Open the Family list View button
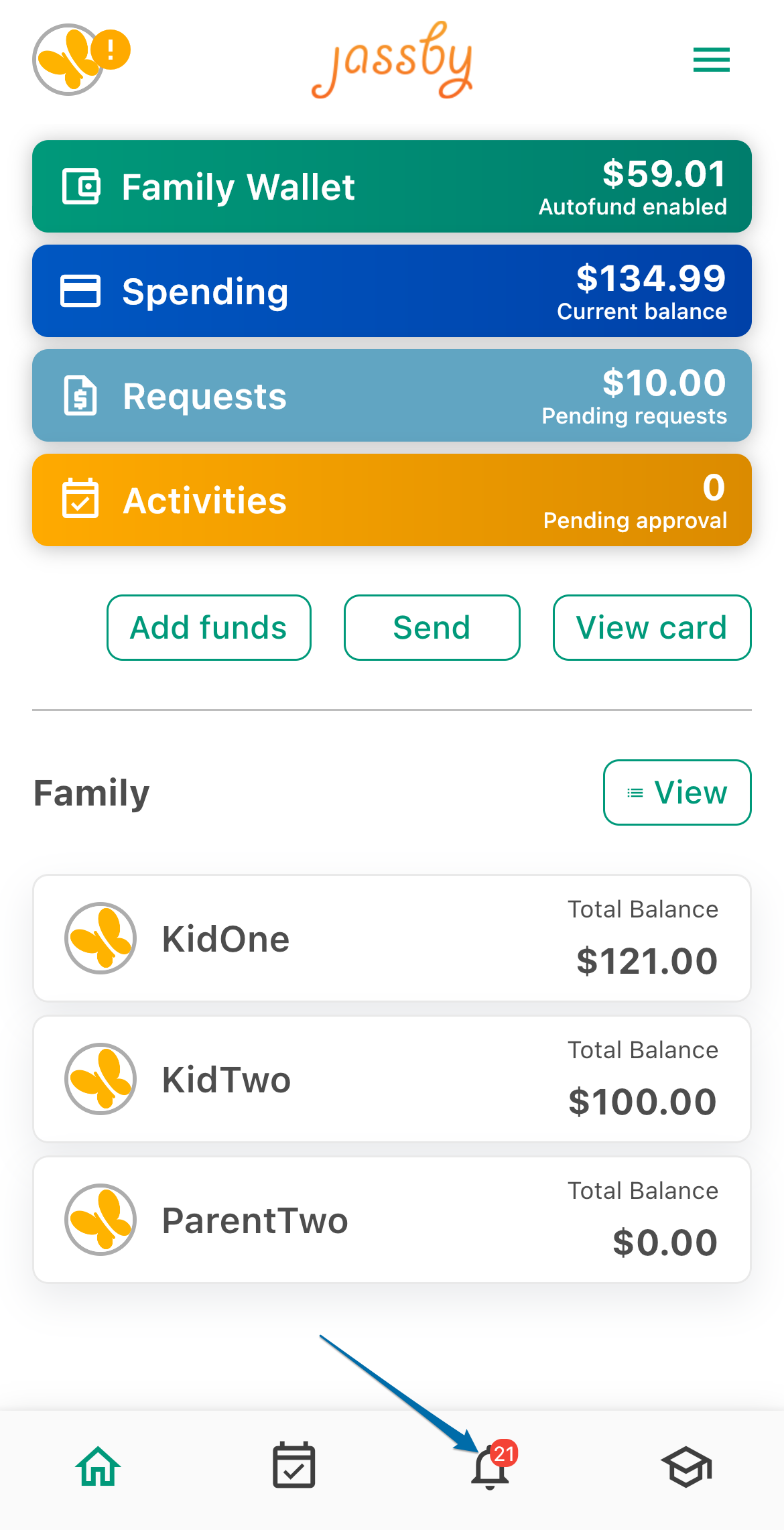 pyautogui.click(x=677, y=792)
